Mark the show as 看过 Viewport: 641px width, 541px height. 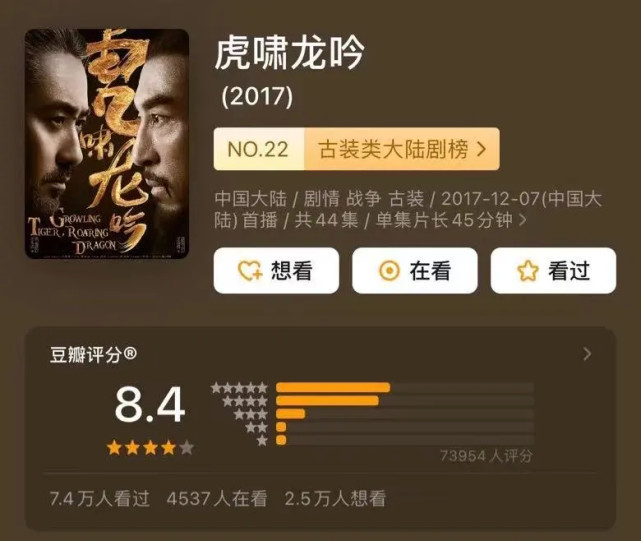pyautogui.click(x=554, y=270)
